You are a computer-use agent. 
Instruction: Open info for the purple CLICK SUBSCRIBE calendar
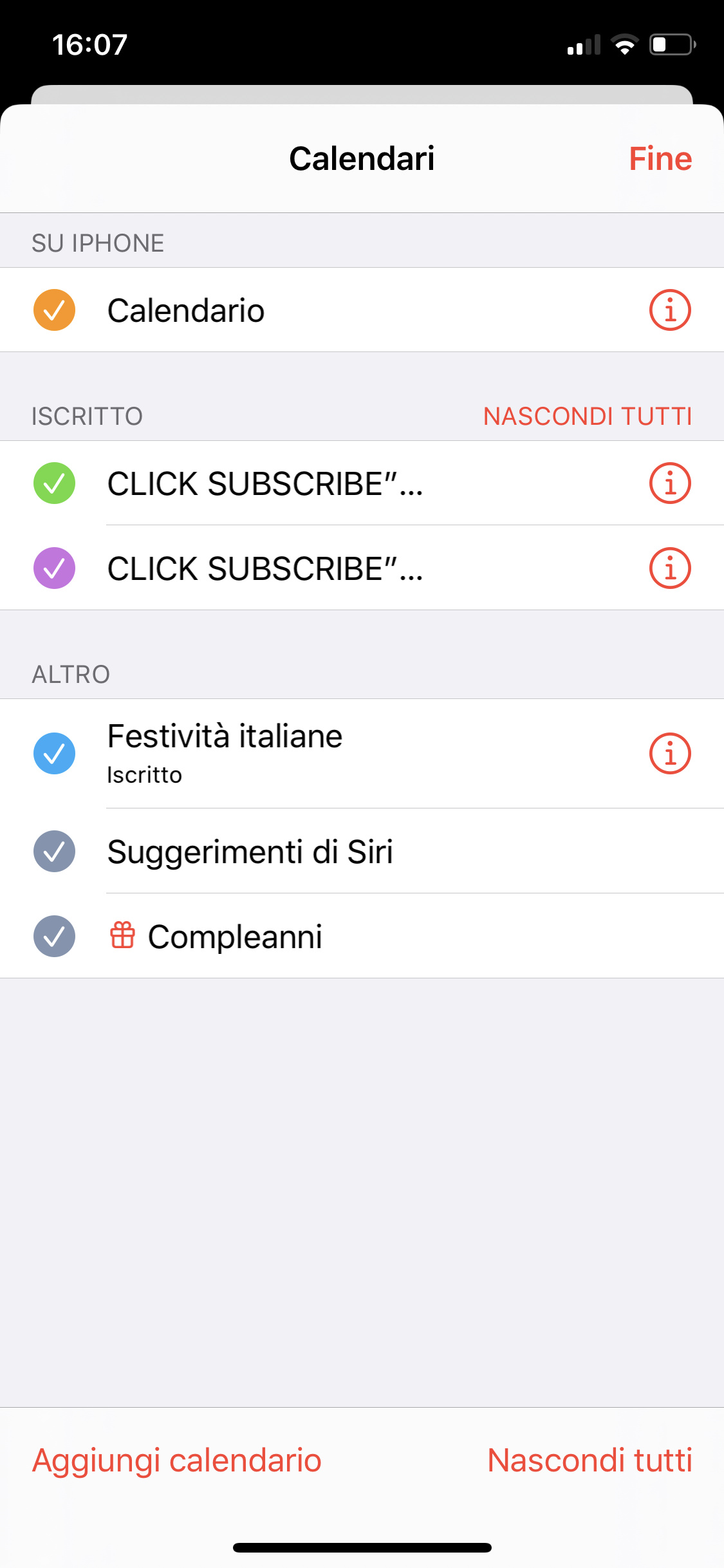point(670,568)
